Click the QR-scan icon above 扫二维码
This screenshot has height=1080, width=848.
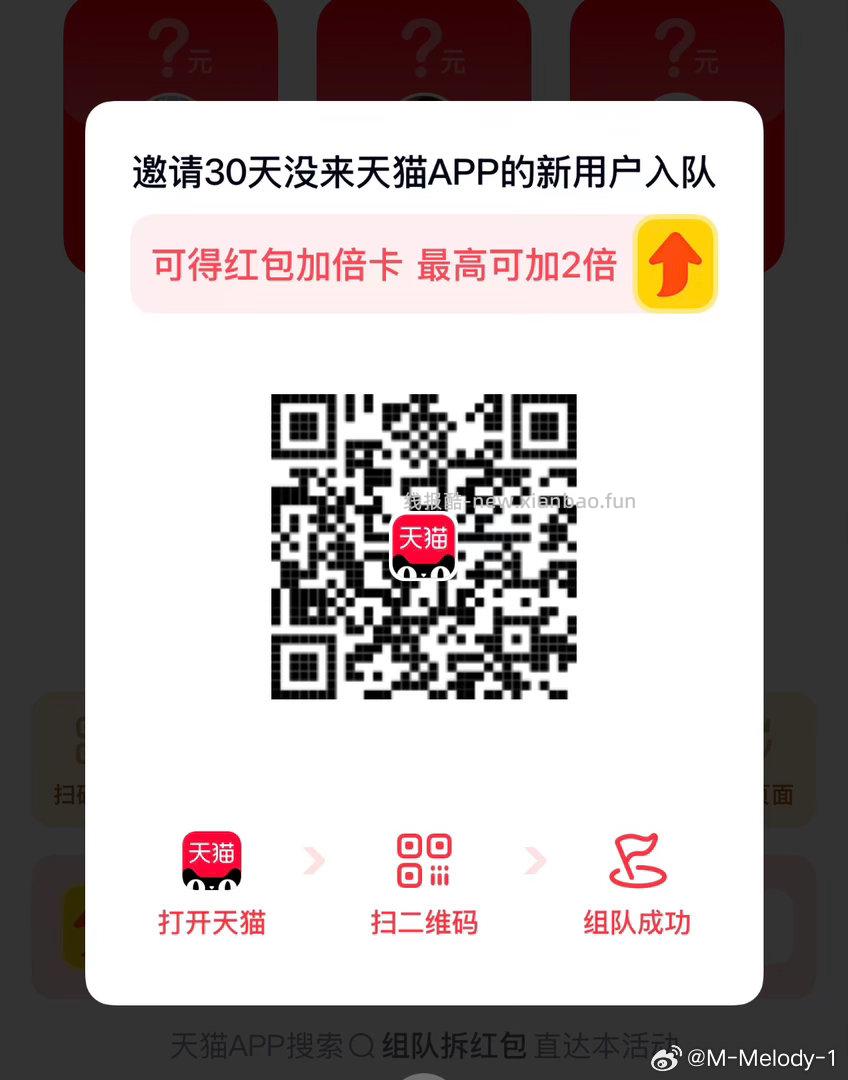click(424, 860)
